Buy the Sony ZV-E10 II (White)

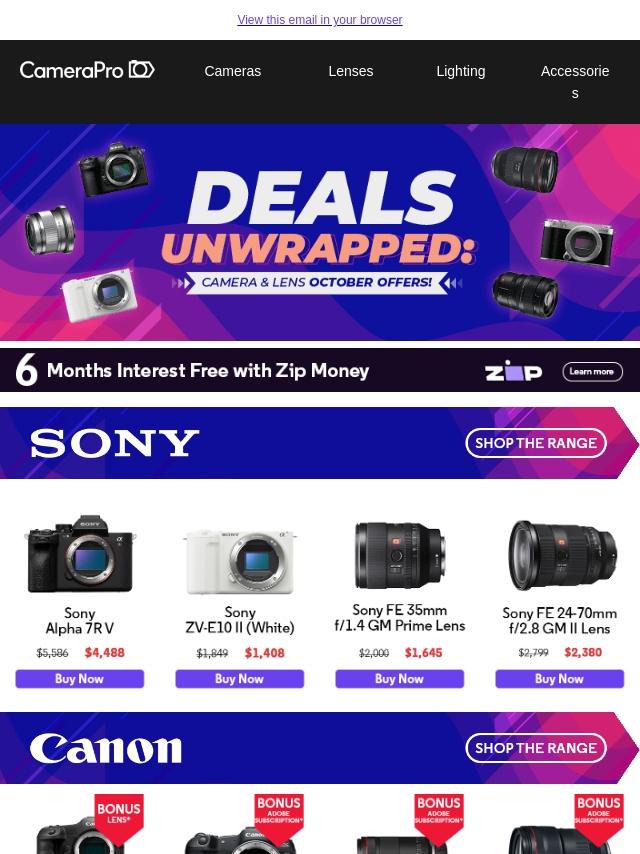pyautogui.click(x=240, y=679)
